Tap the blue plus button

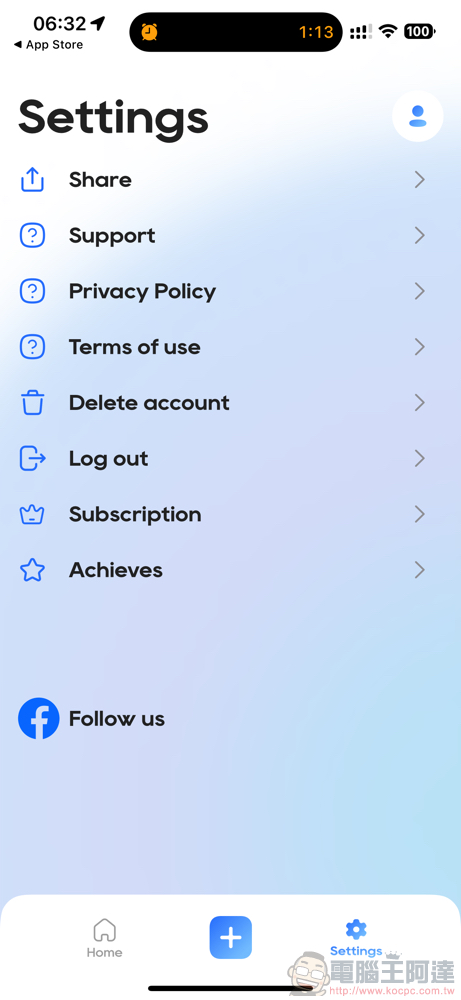point(231,938)
